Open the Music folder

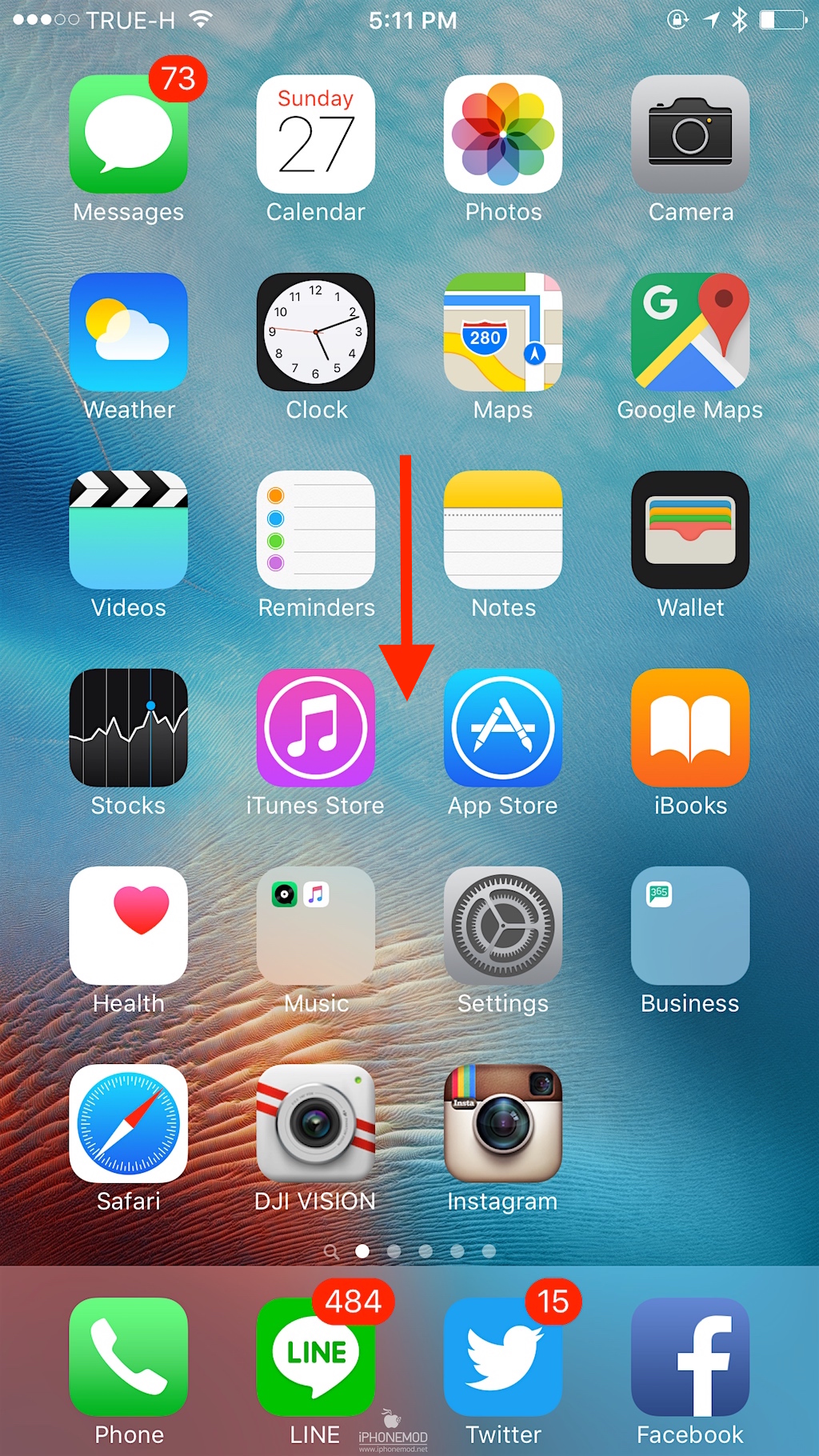[x=316, y=926]
